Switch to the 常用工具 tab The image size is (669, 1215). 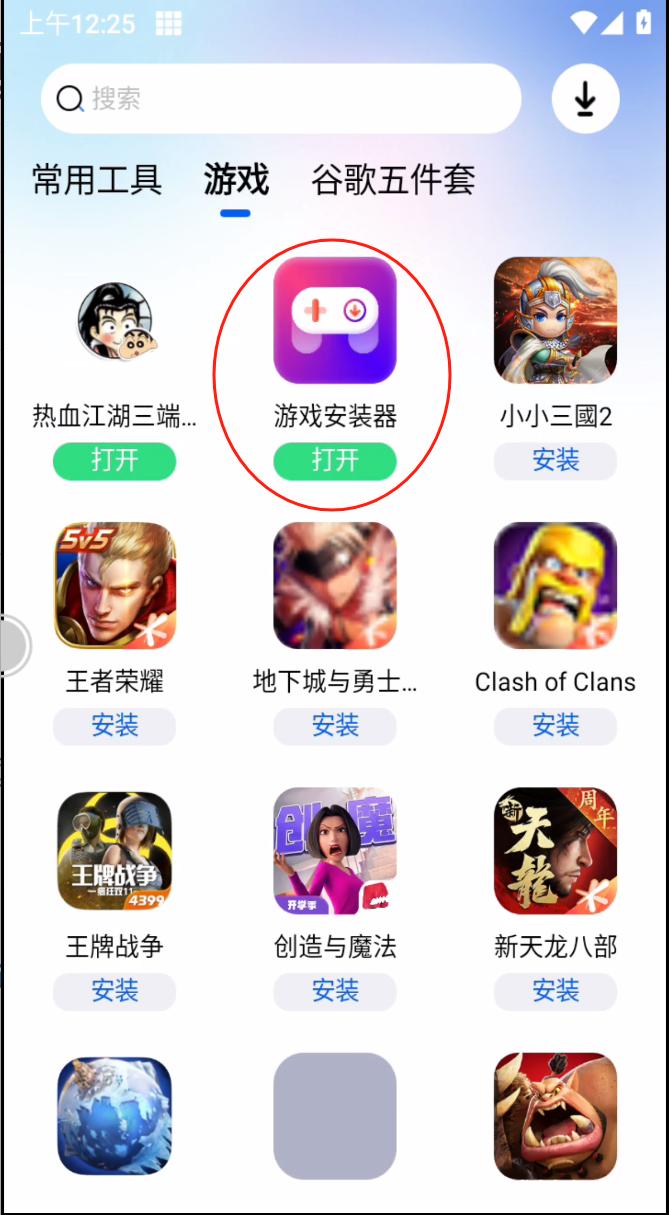[97, 180]
